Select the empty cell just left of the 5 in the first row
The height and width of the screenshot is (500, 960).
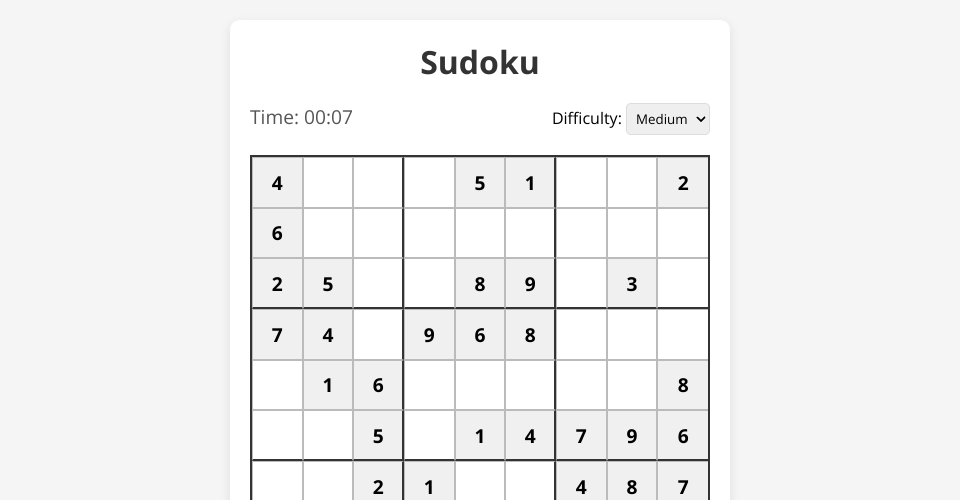coord(429,183)
